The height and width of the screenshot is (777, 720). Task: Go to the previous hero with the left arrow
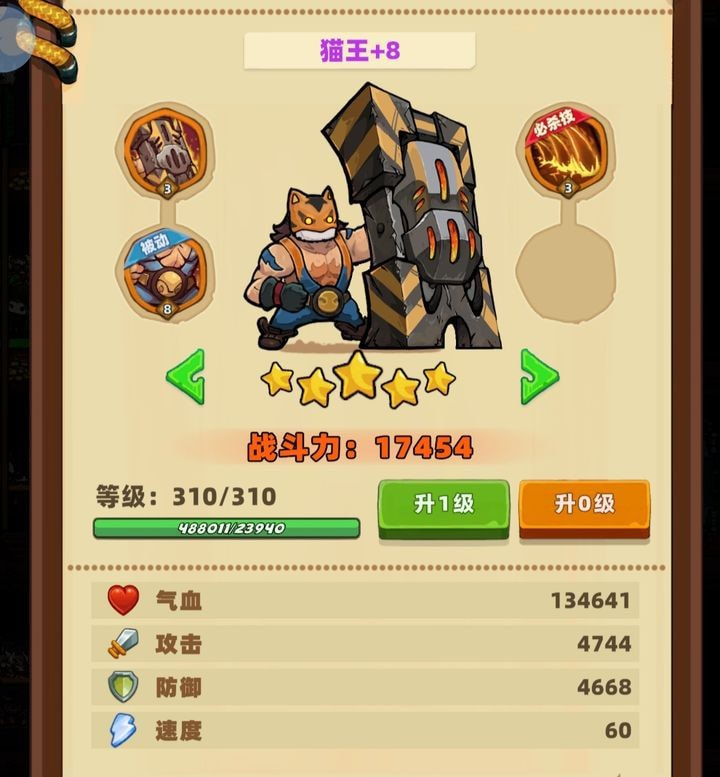tap(186, 377)
